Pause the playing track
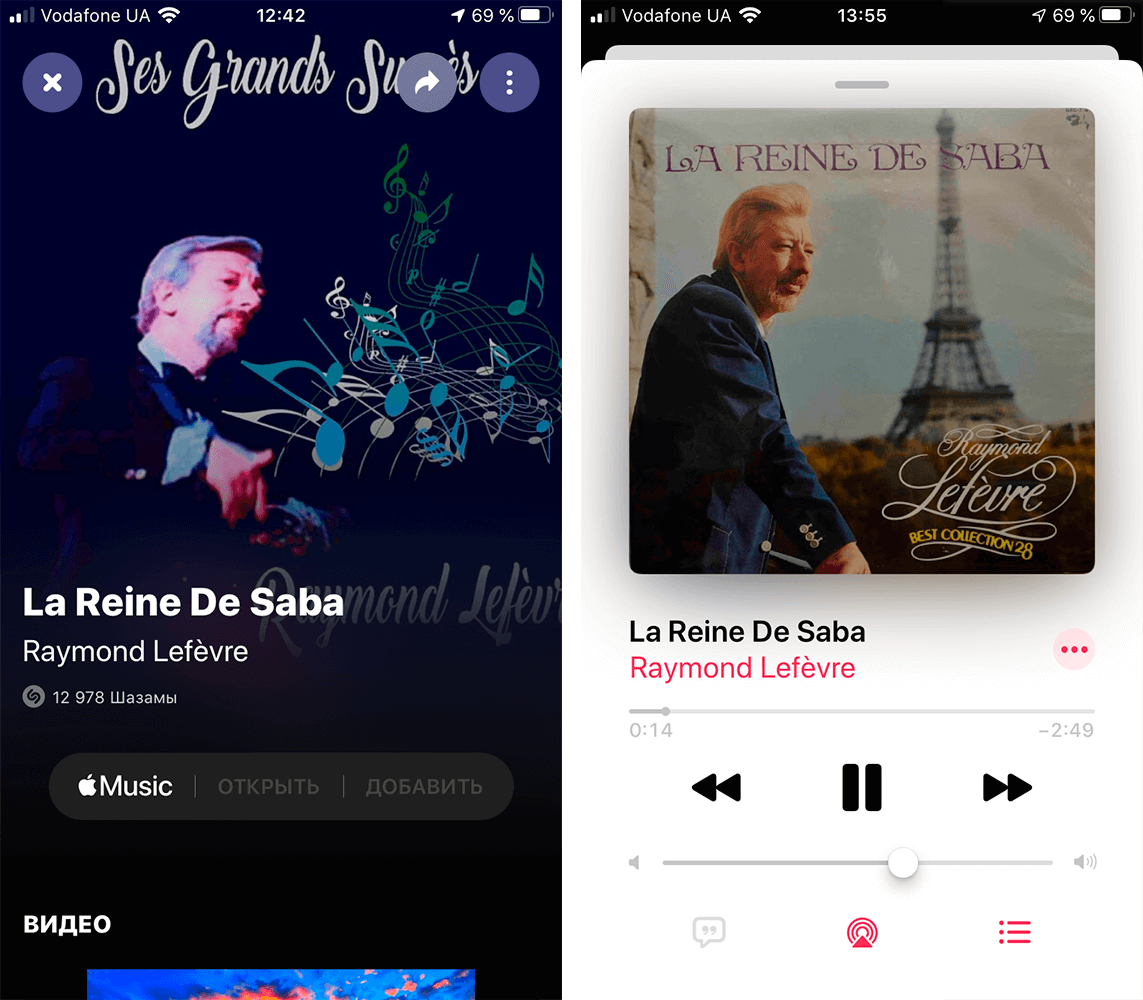The image size is (1143, 1000). (861, 787)
